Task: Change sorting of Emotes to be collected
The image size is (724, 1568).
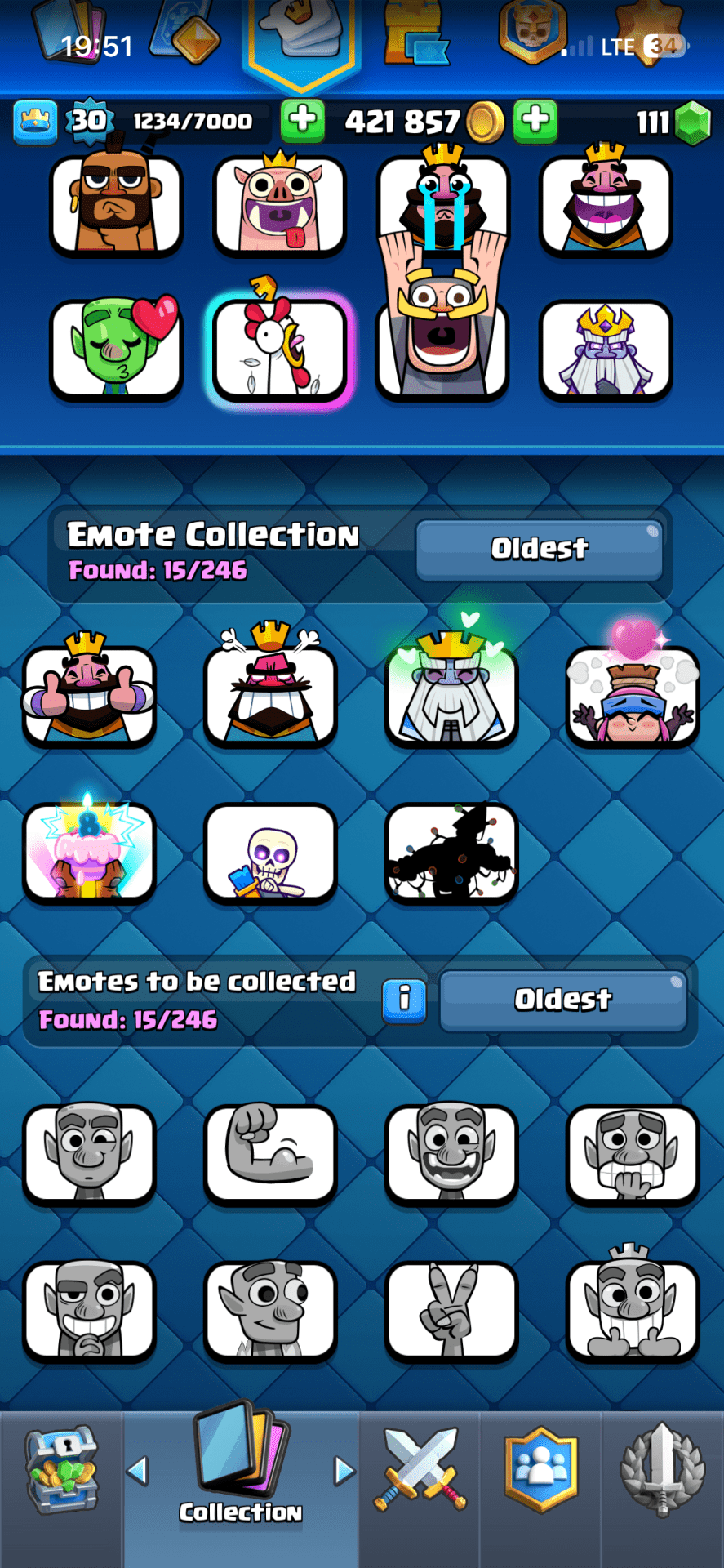Action: [x=562, y=1000]
